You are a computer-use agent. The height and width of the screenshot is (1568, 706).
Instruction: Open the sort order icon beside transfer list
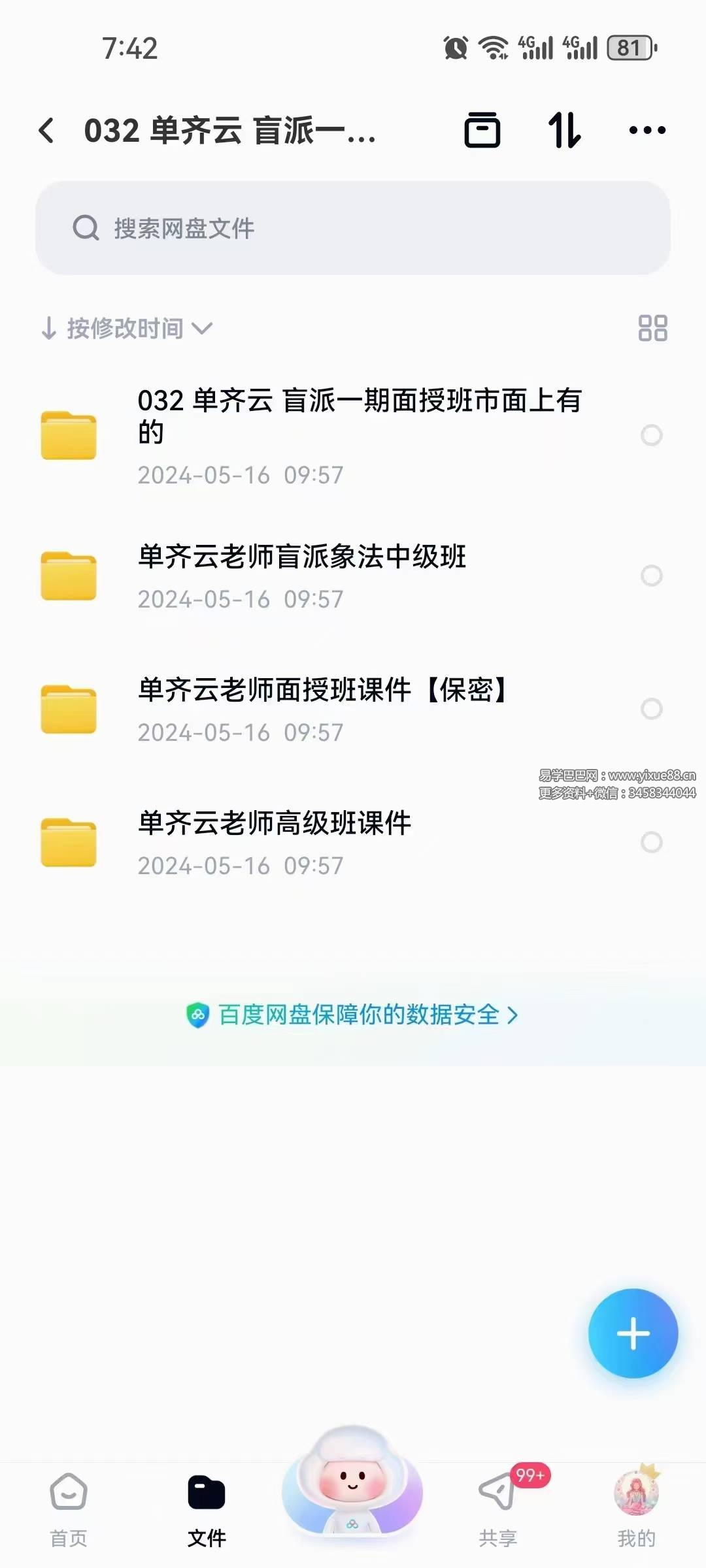point(565,130)
